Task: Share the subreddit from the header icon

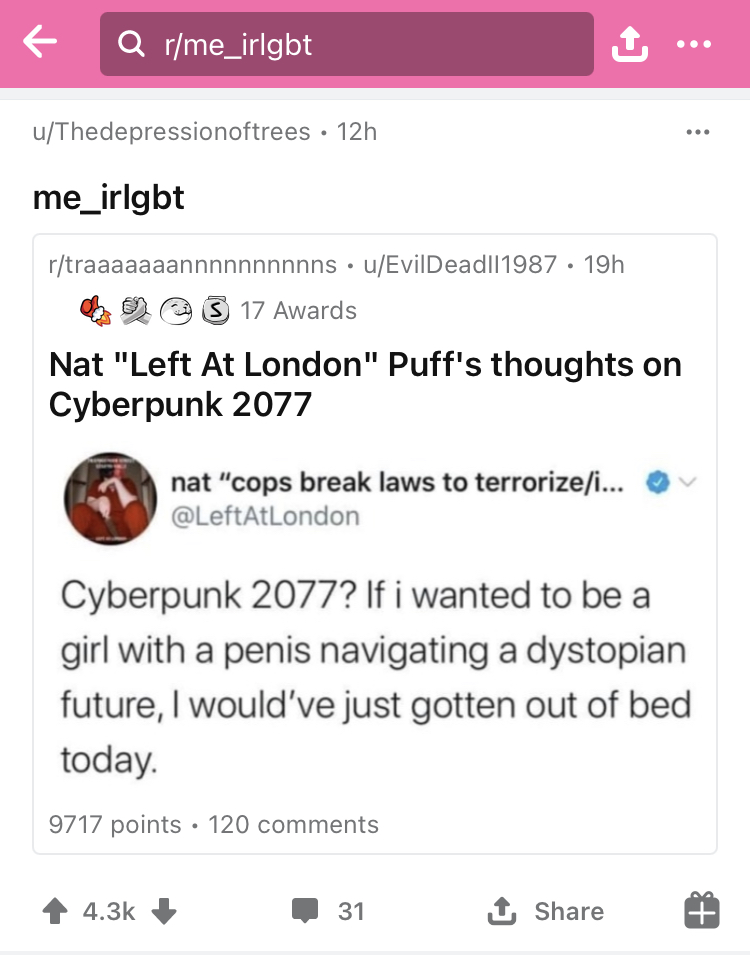Action: [x=629, y=44]
